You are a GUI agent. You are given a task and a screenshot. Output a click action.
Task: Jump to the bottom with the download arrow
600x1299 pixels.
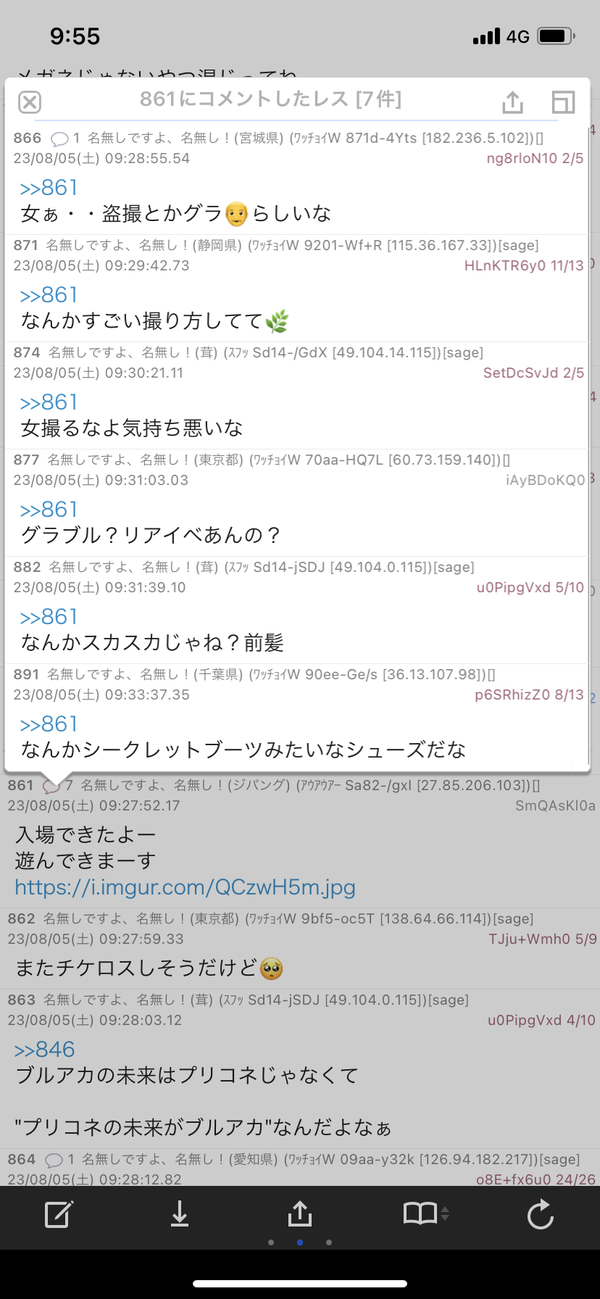tap(179, 1214)
